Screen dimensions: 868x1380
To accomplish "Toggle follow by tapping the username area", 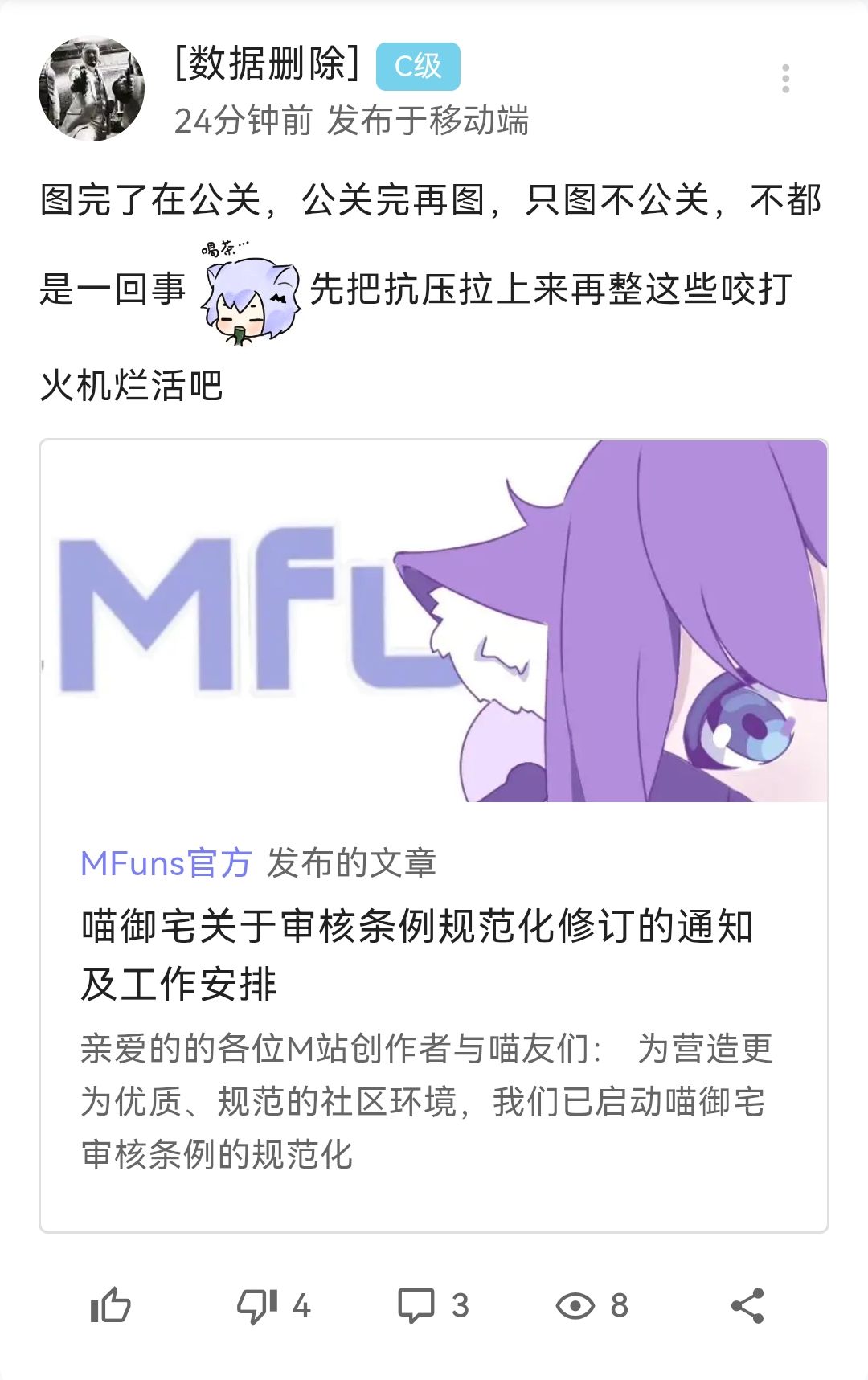I will (x=265, y=68).
